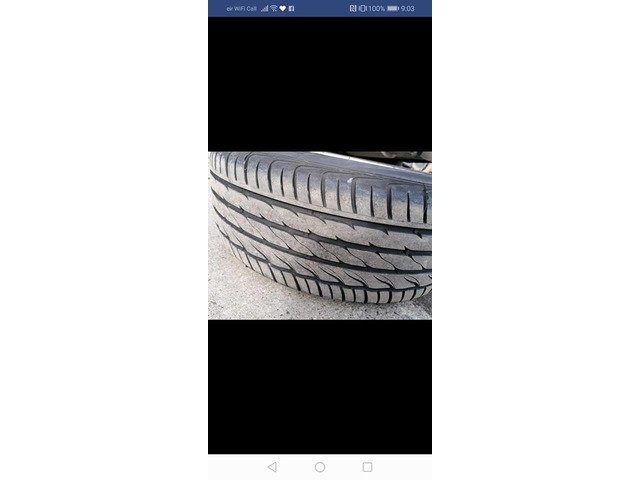
Task: Go back using the navigation bar
Action: pos(272,467)
